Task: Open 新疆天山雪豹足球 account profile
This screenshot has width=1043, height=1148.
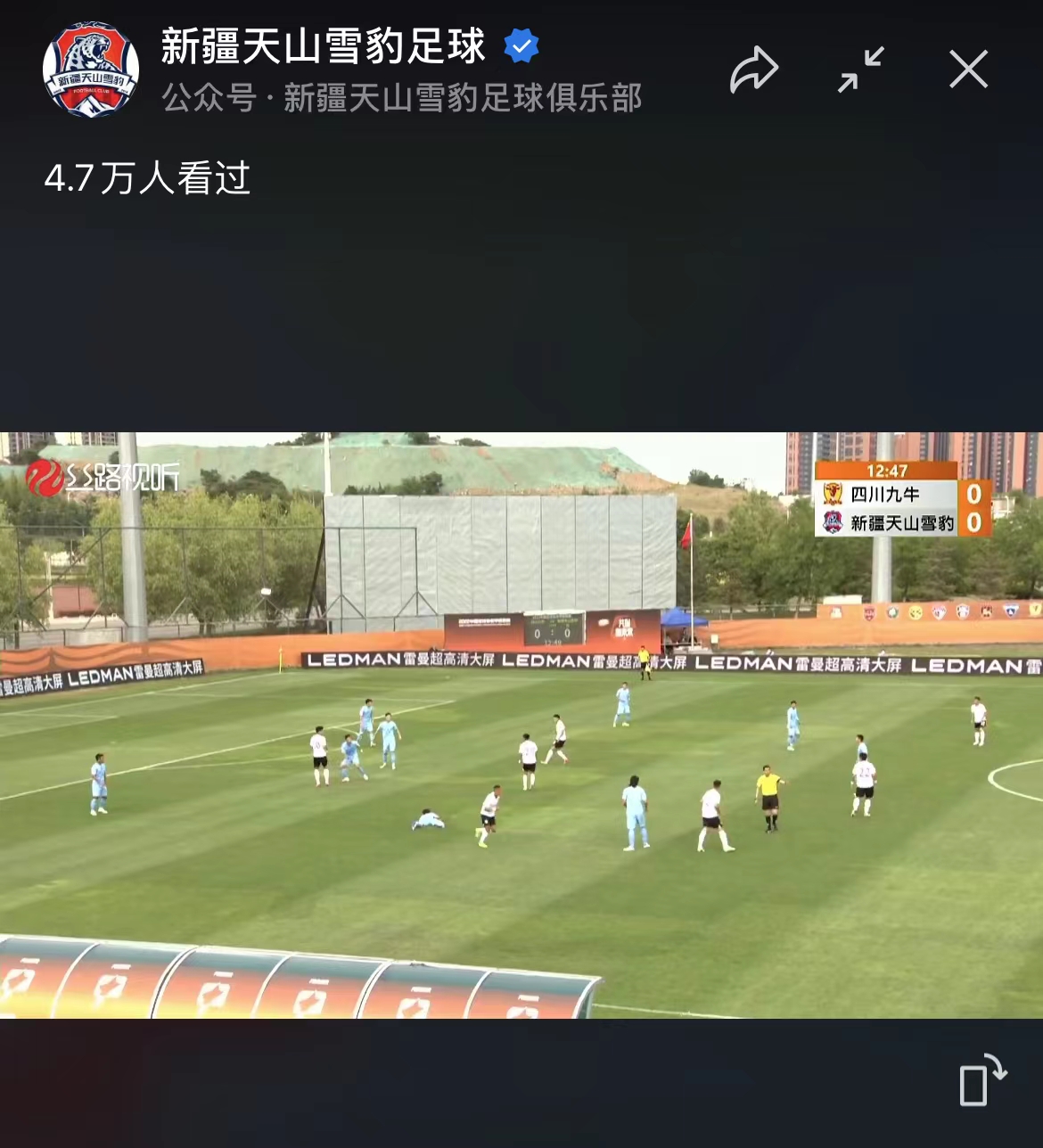Action: pos(91,70)
